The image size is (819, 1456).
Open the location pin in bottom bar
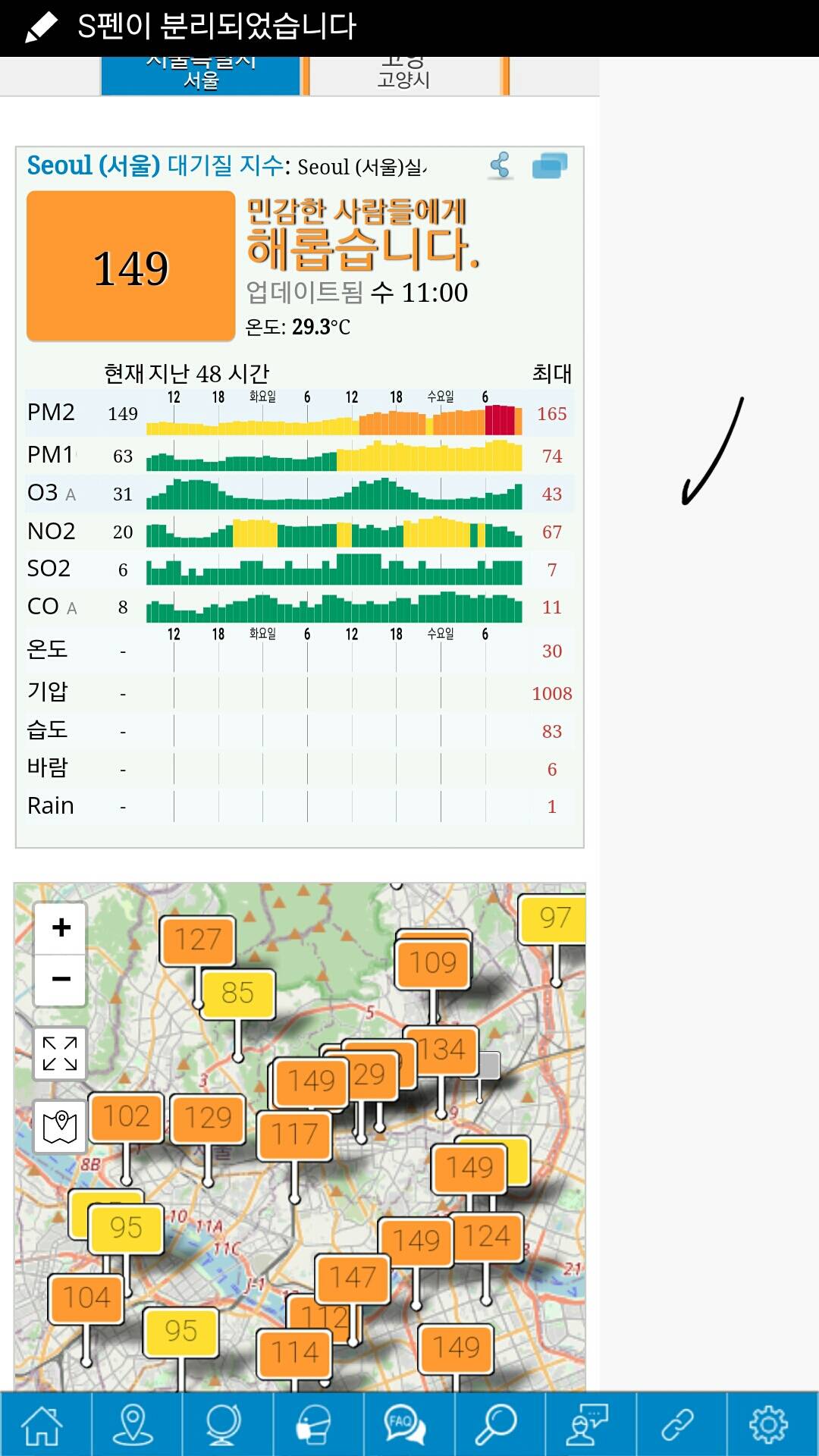tap(133, 1425)
